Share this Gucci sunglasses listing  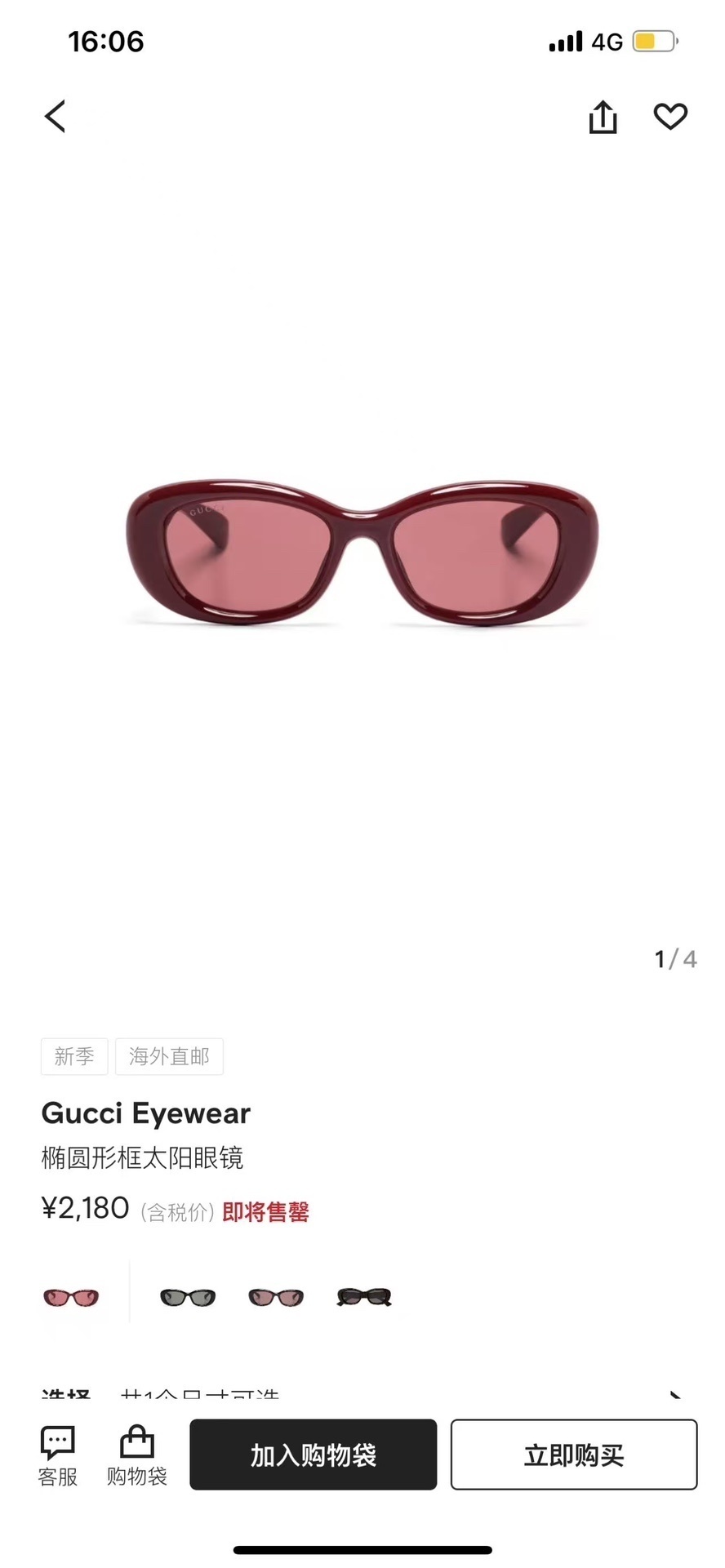(x=603, y=117)
